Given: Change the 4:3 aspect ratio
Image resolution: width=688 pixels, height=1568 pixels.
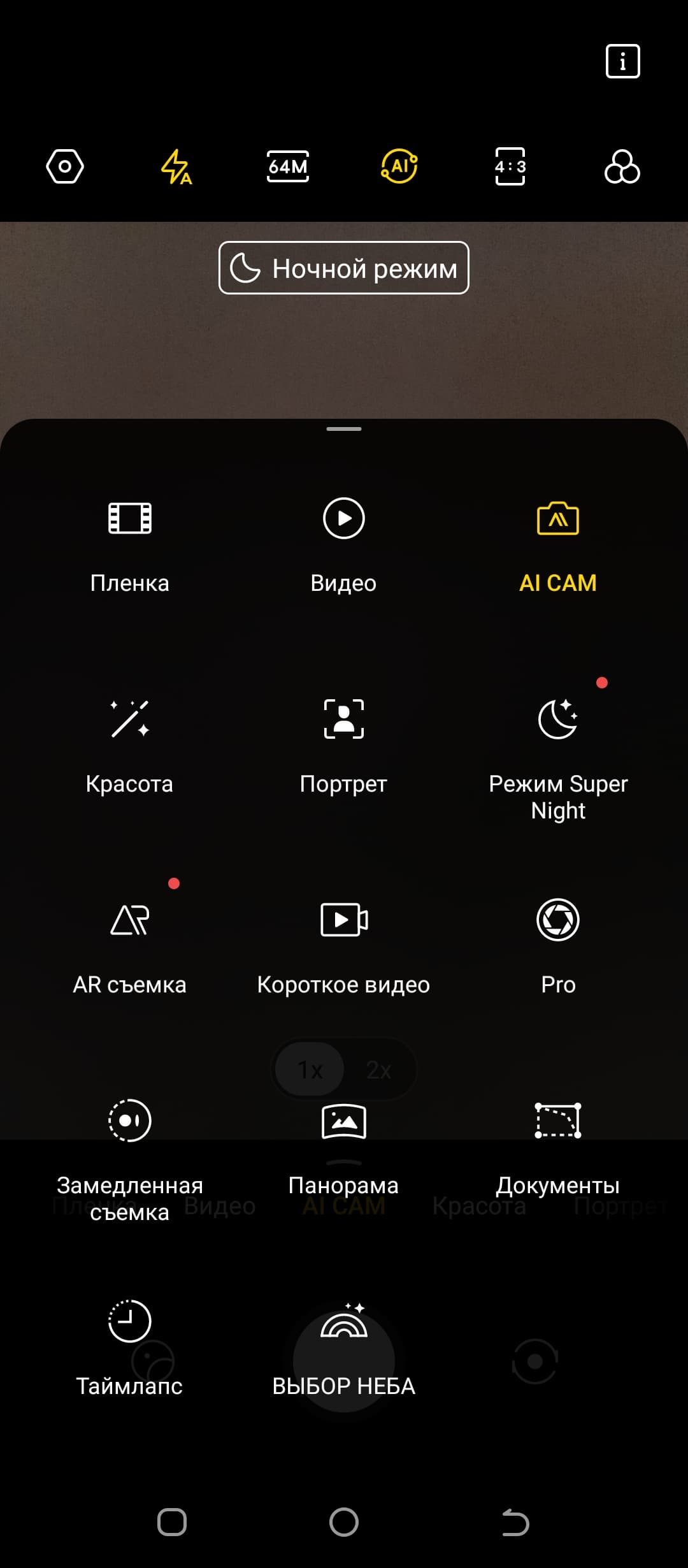Looking at the screenshot, I should (x=510, y=167).
